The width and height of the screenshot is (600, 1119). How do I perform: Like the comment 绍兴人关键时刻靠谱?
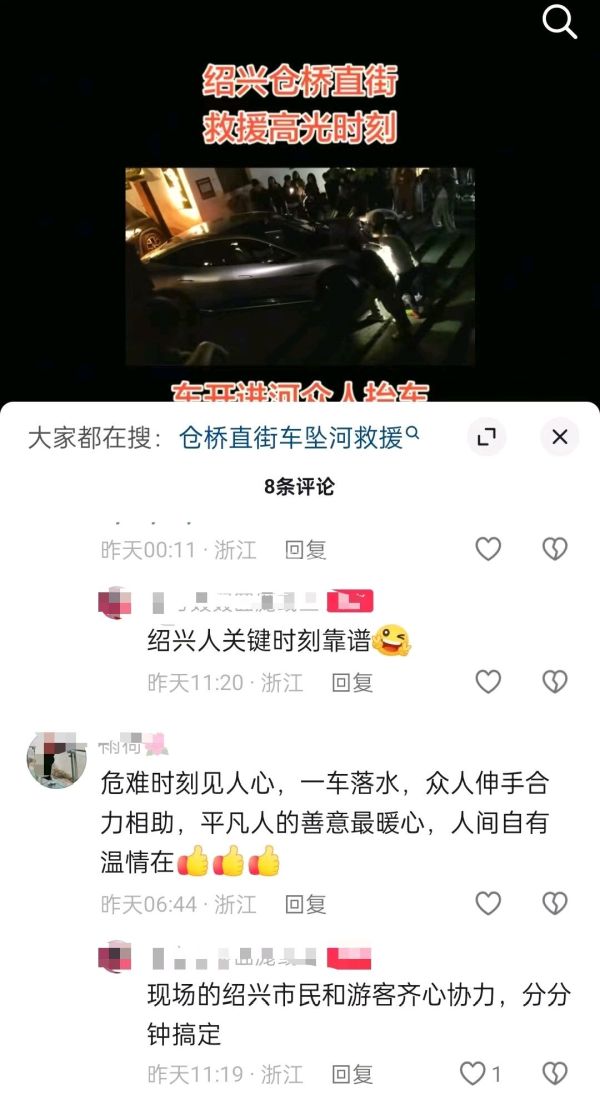pyautogui.click(x=488, y=682)
